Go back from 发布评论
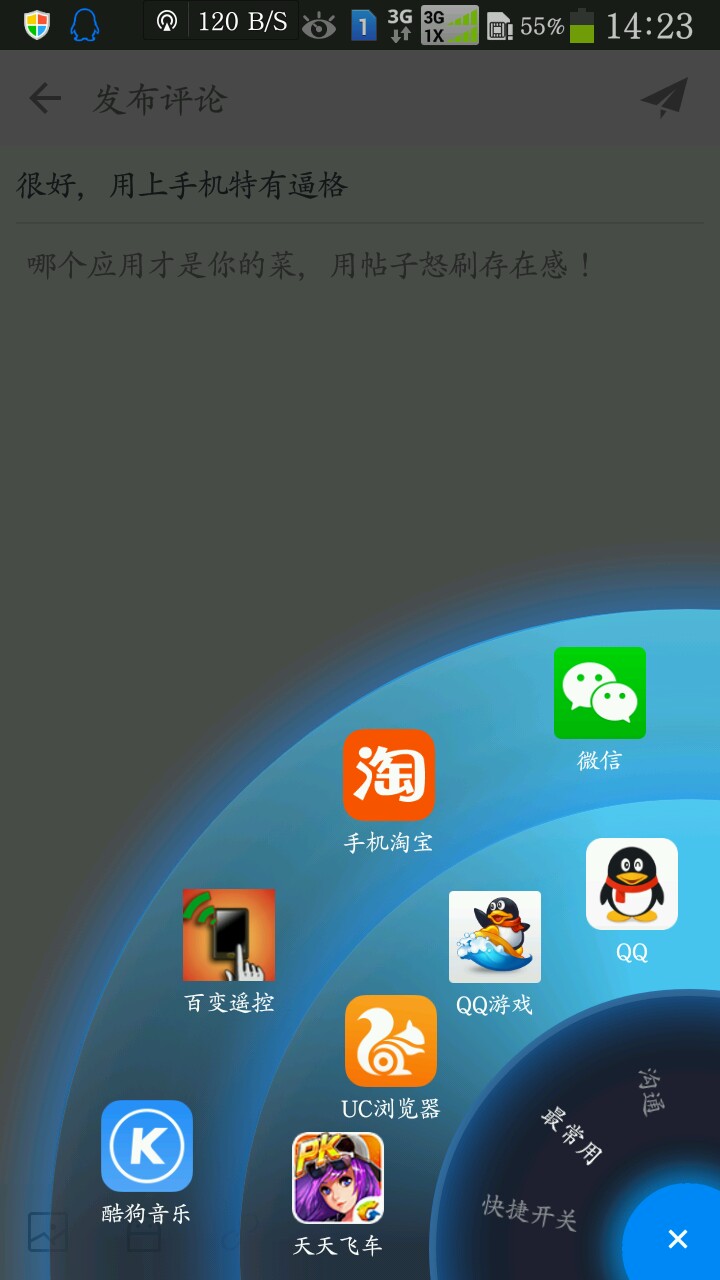The height and width of the screenshot is (1280, 720). (x=45, y=98)
